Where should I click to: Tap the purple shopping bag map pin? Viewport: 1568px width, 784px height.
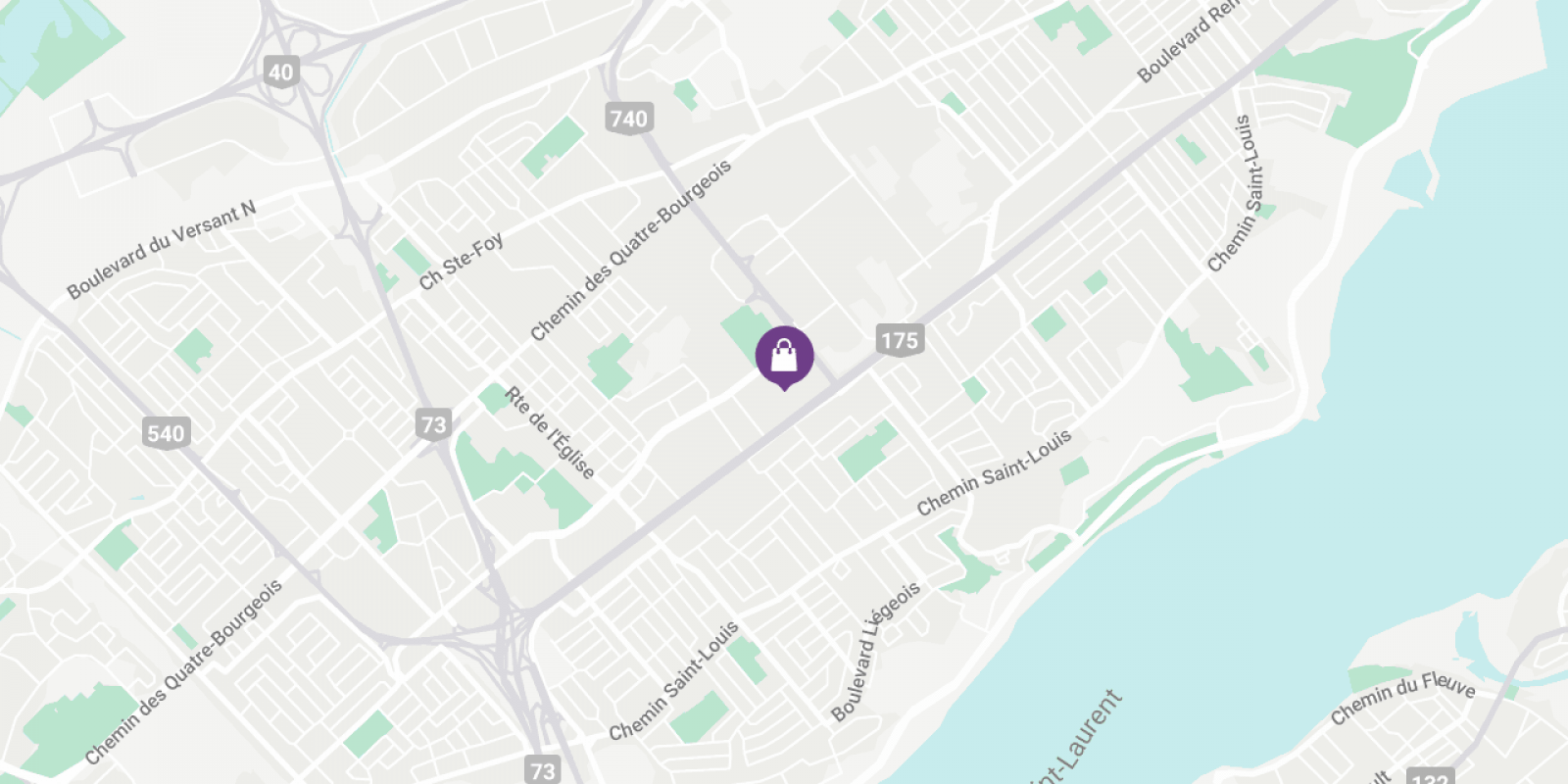coord(784,356)
